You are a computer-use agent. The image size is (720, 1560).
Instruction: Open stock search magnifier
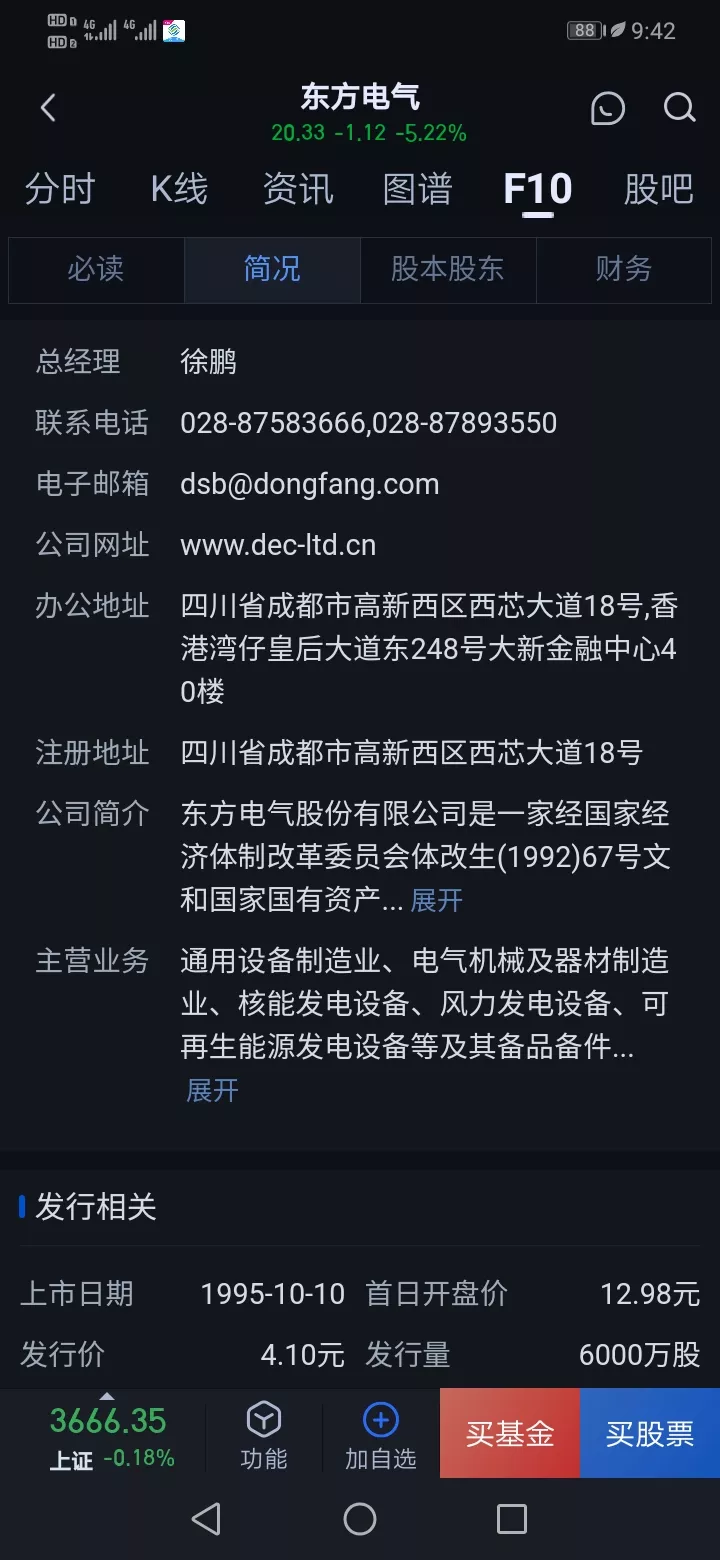pos(680,108)
